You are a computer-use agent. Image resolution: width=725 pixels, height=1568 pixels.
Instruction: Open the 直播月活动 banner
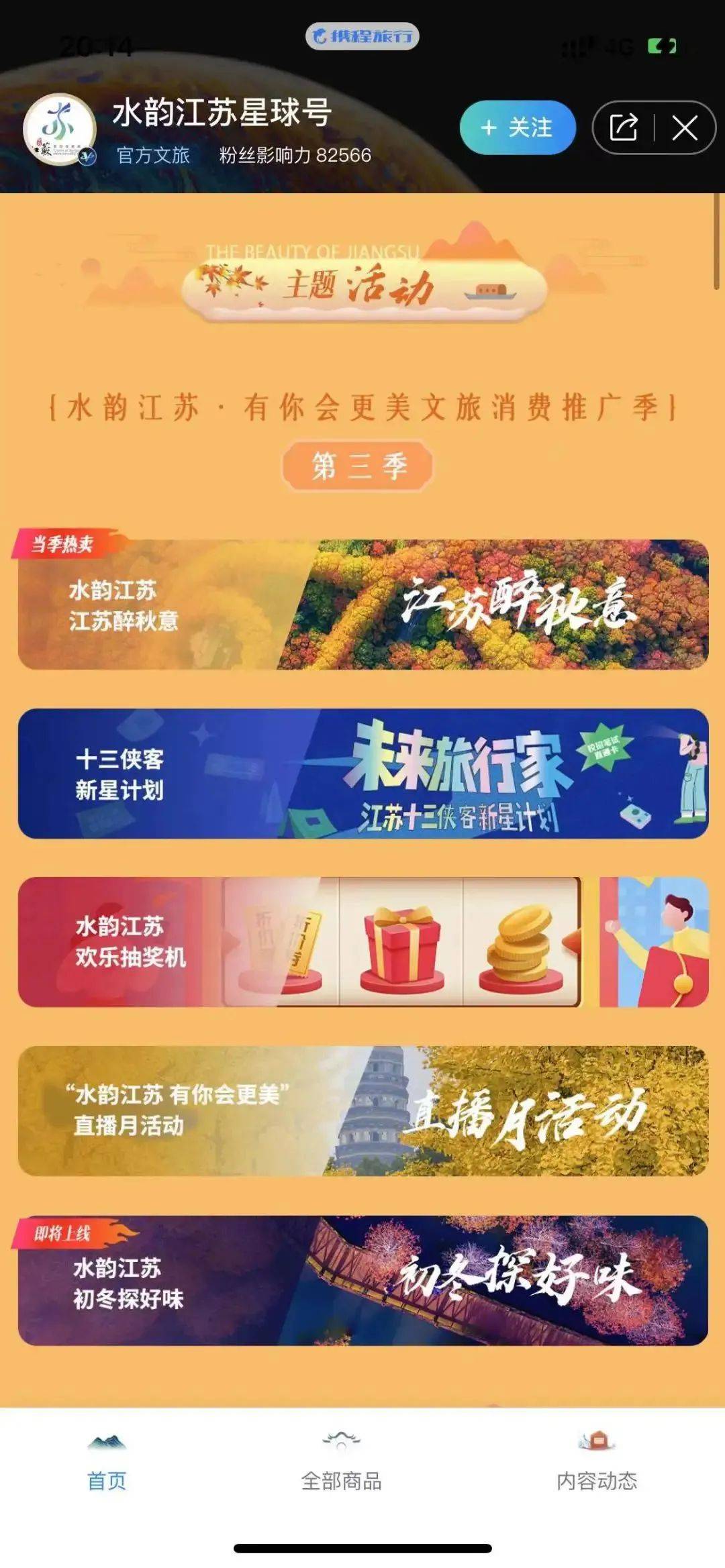pyautogui.click(x=362, y=1111)
